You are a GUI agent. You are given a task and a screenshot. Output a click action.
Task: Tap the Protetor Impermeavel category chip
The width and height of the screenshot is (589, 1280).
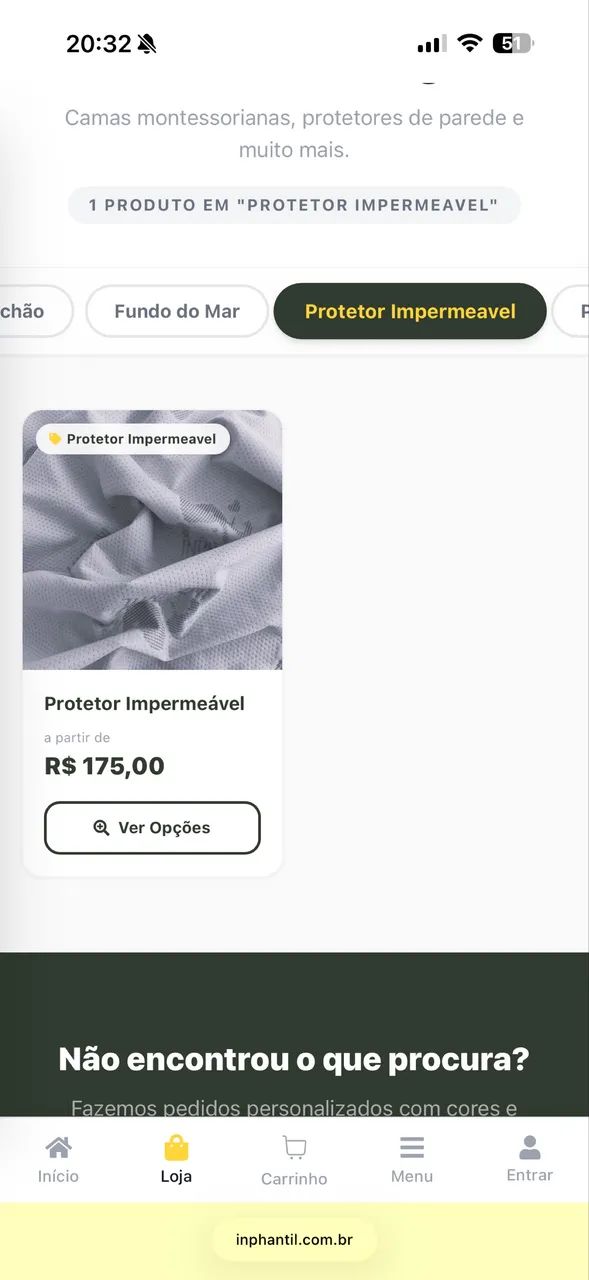(x=410, y=311)
